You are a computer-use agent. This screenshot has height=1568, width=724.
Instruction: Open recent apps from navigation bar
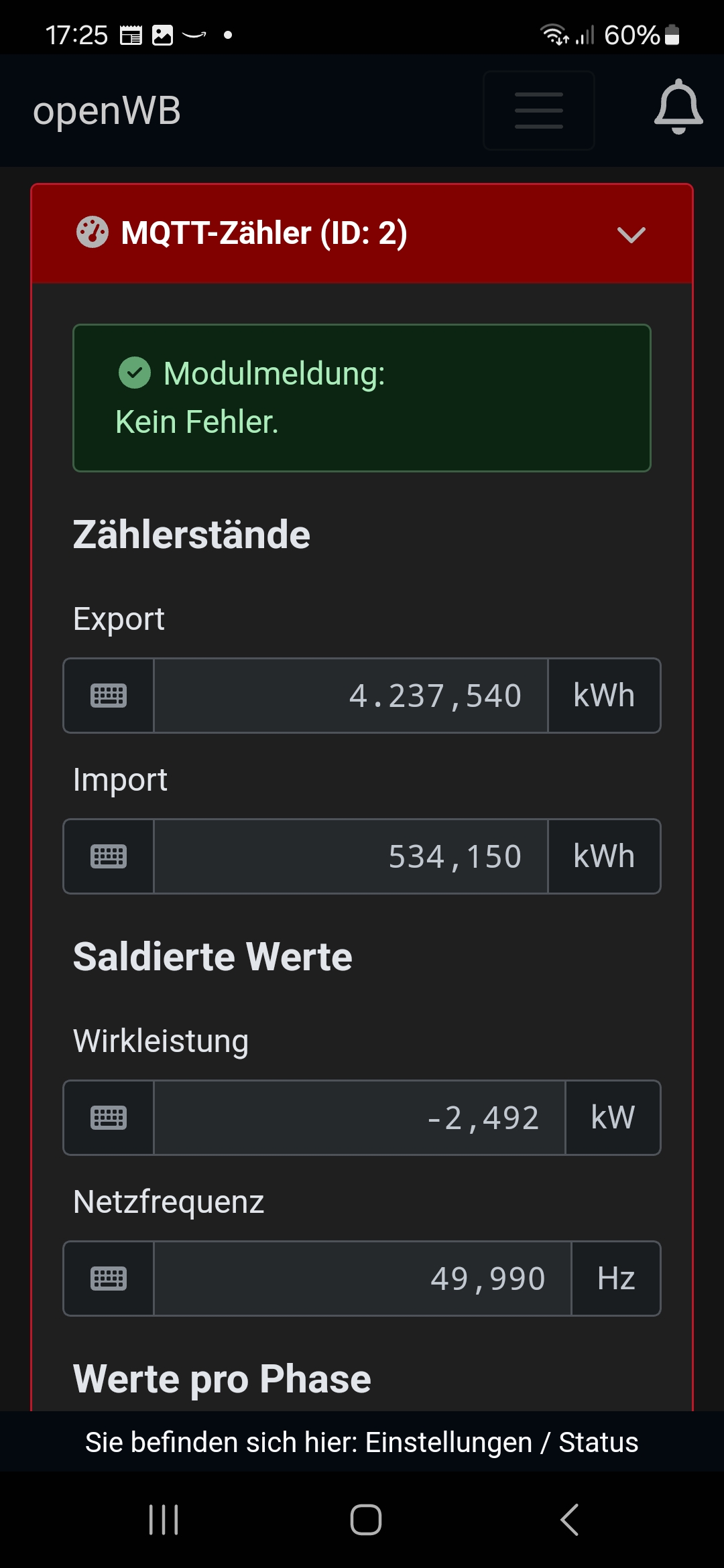(164, 1520)
